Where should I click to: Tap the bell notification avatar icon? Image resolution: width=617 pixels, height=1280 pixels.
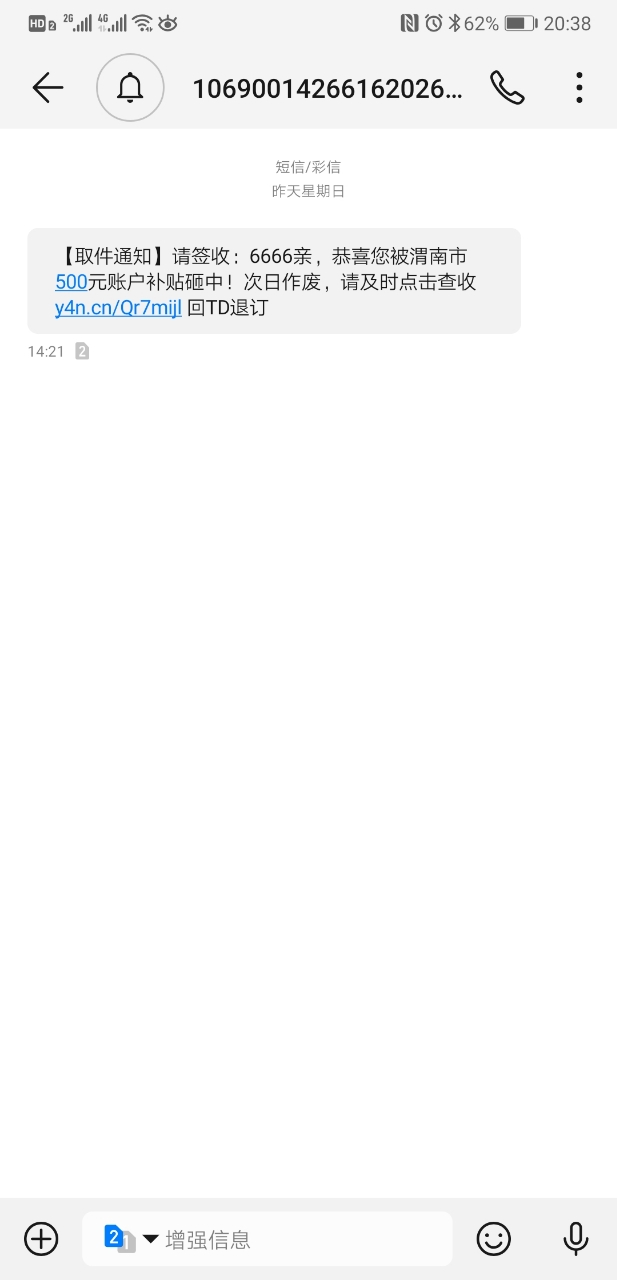click(130, 88)
